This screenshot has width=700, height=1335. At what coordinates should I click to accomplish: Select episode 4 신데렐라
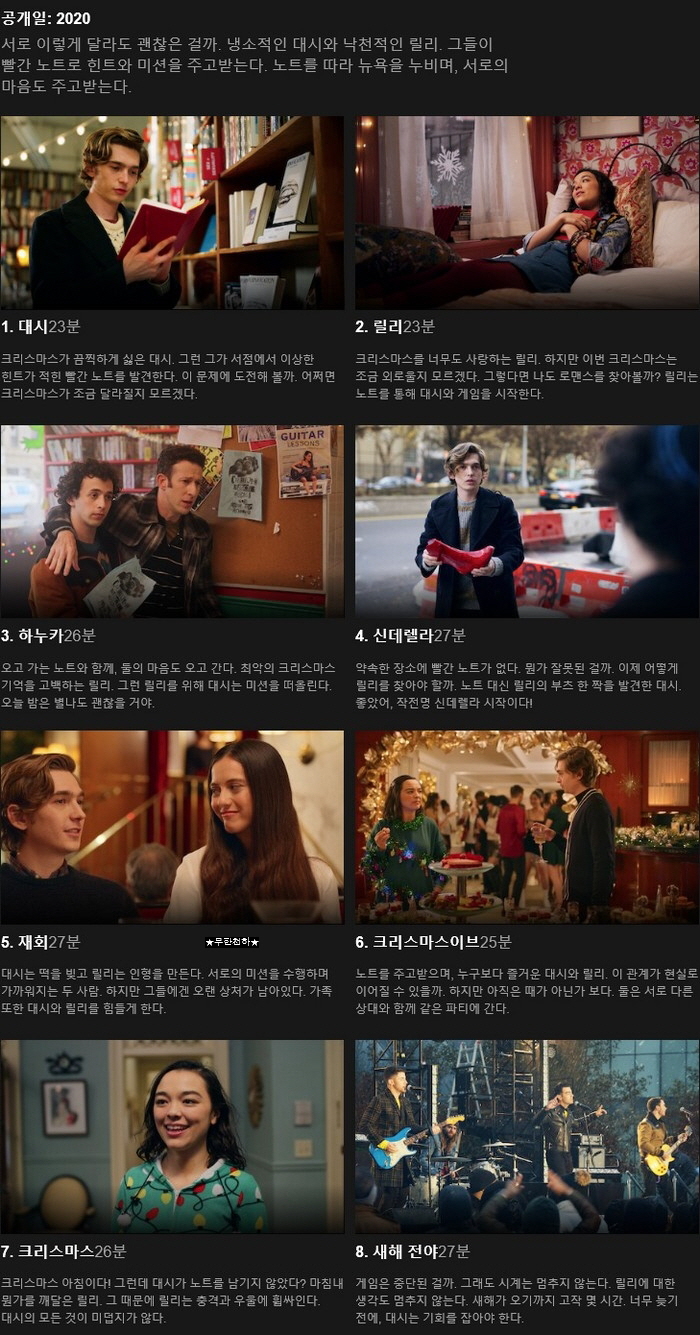click(x=527, y=521)
